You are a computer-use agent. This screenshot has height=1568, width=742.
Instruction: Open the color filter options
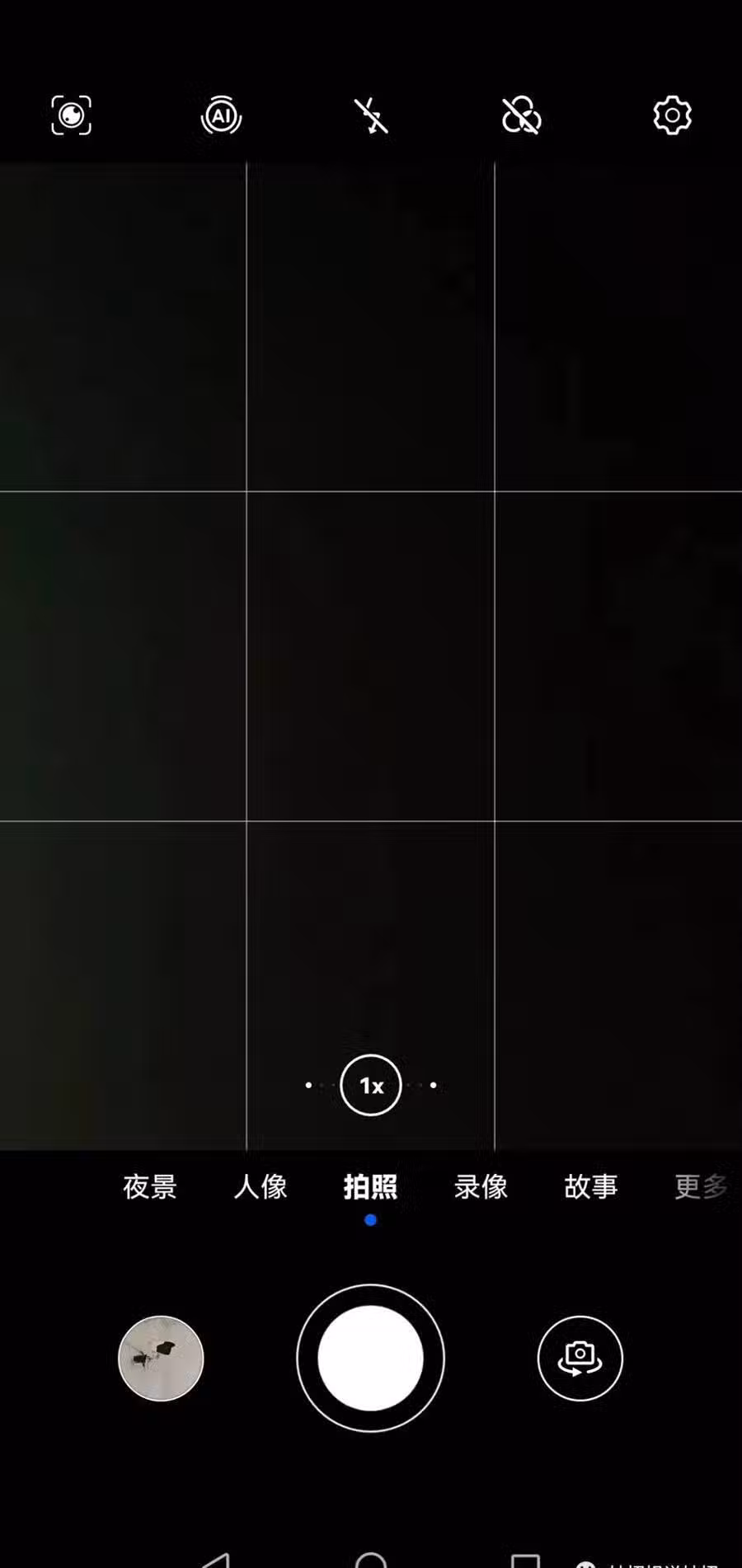click(521, 115)
